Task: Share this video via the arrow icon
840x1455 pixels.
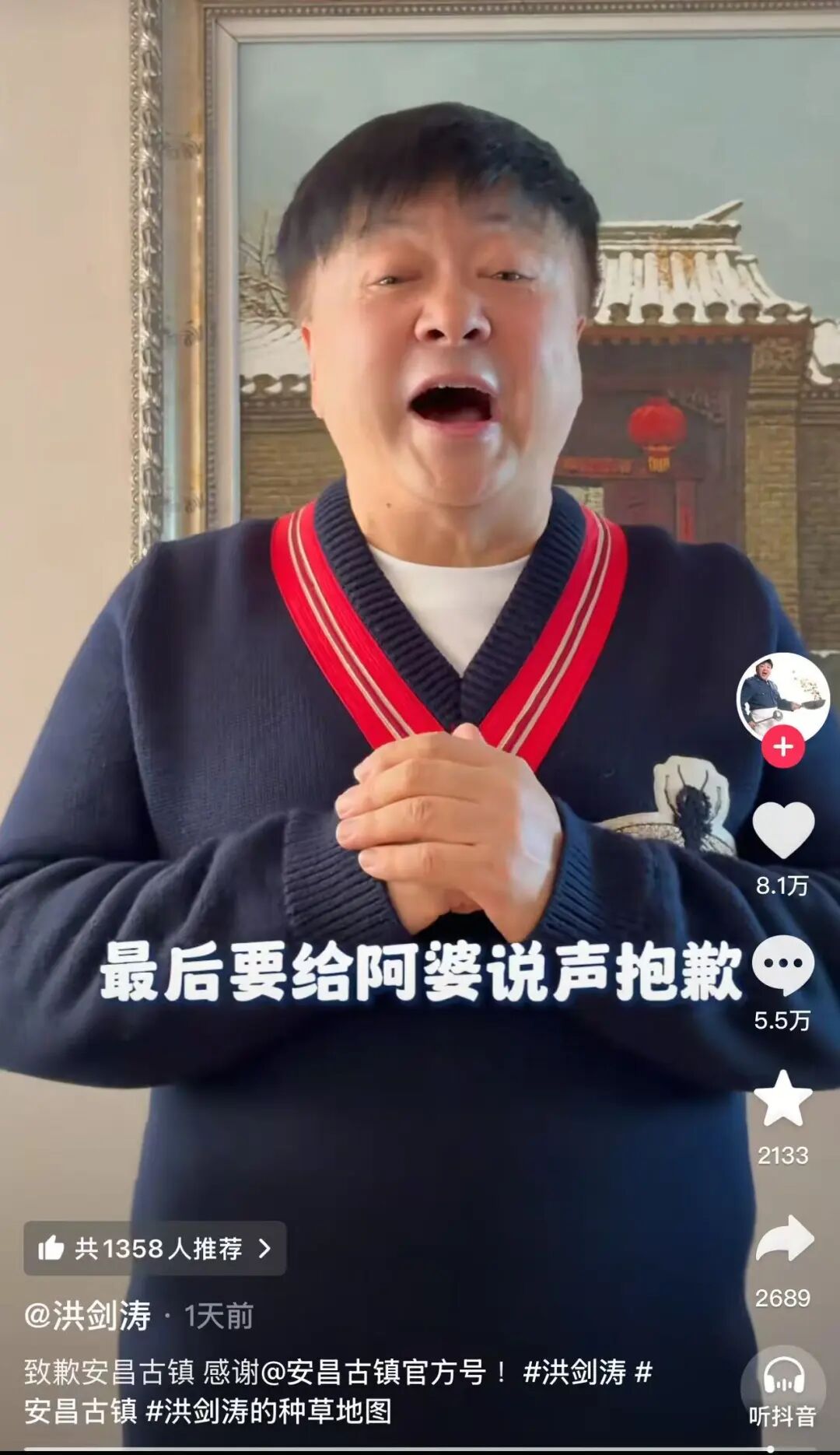Action: click(783, 1239)
